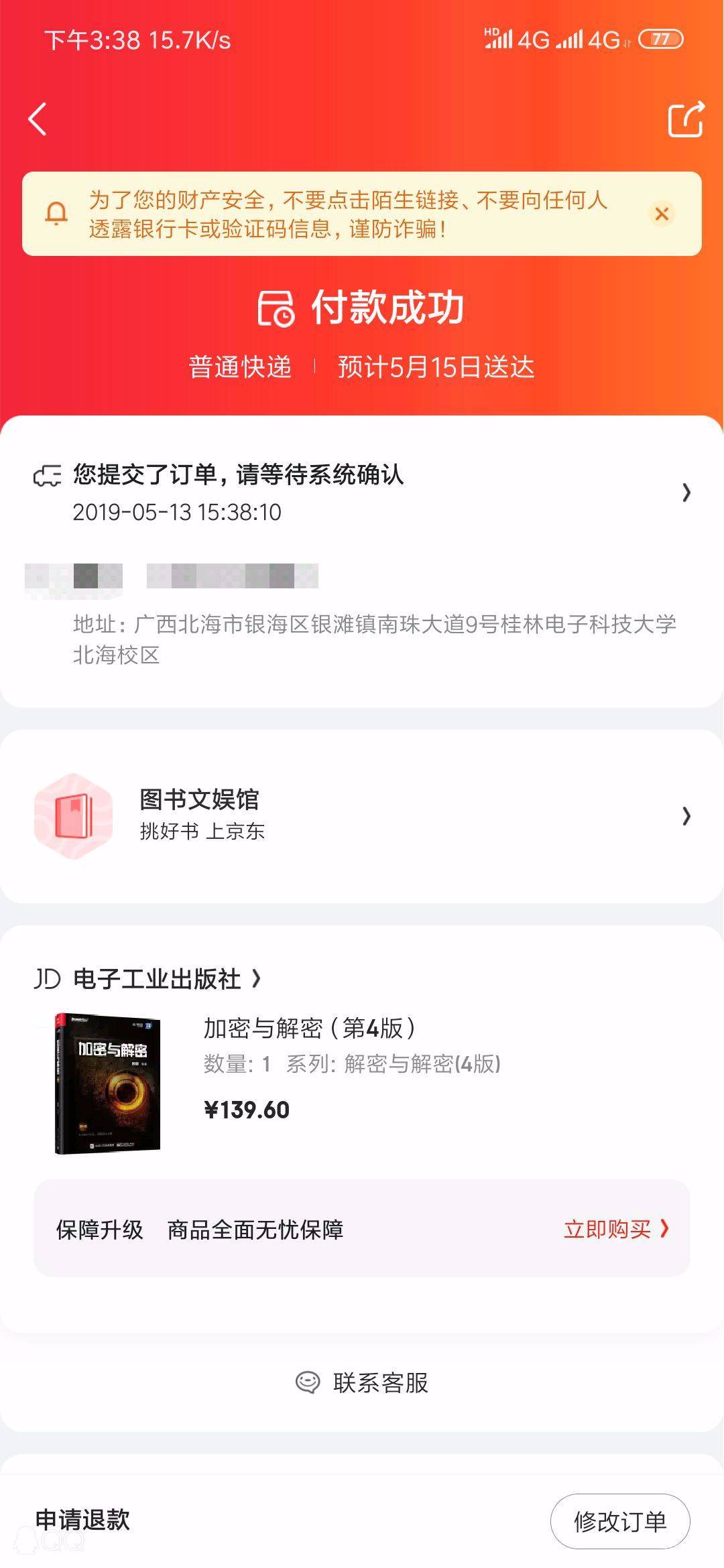Go back using the top-left arrow
Screen dimensions: 724x1568
(x=38, y=119)
